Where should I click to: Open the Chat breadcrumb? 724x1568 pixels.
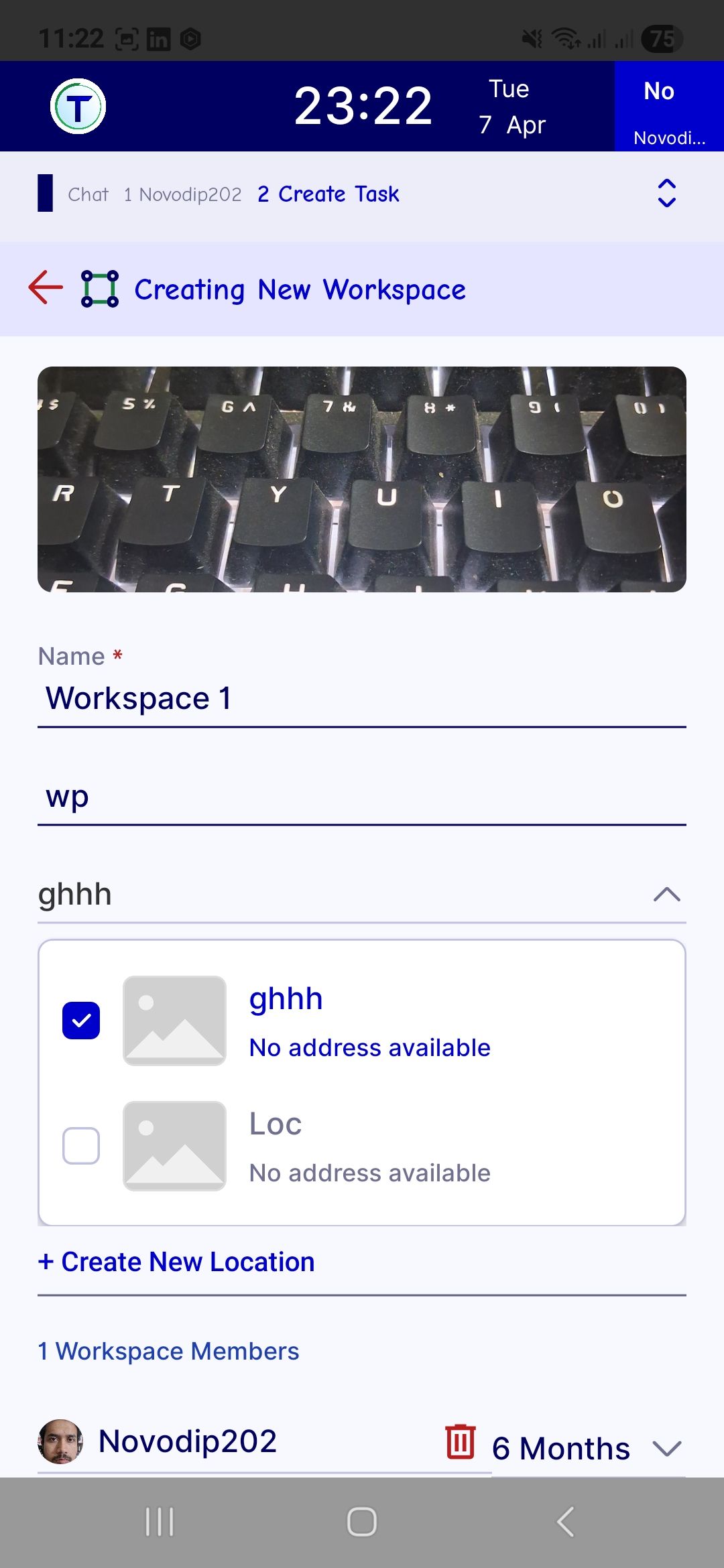coord(88,194)
